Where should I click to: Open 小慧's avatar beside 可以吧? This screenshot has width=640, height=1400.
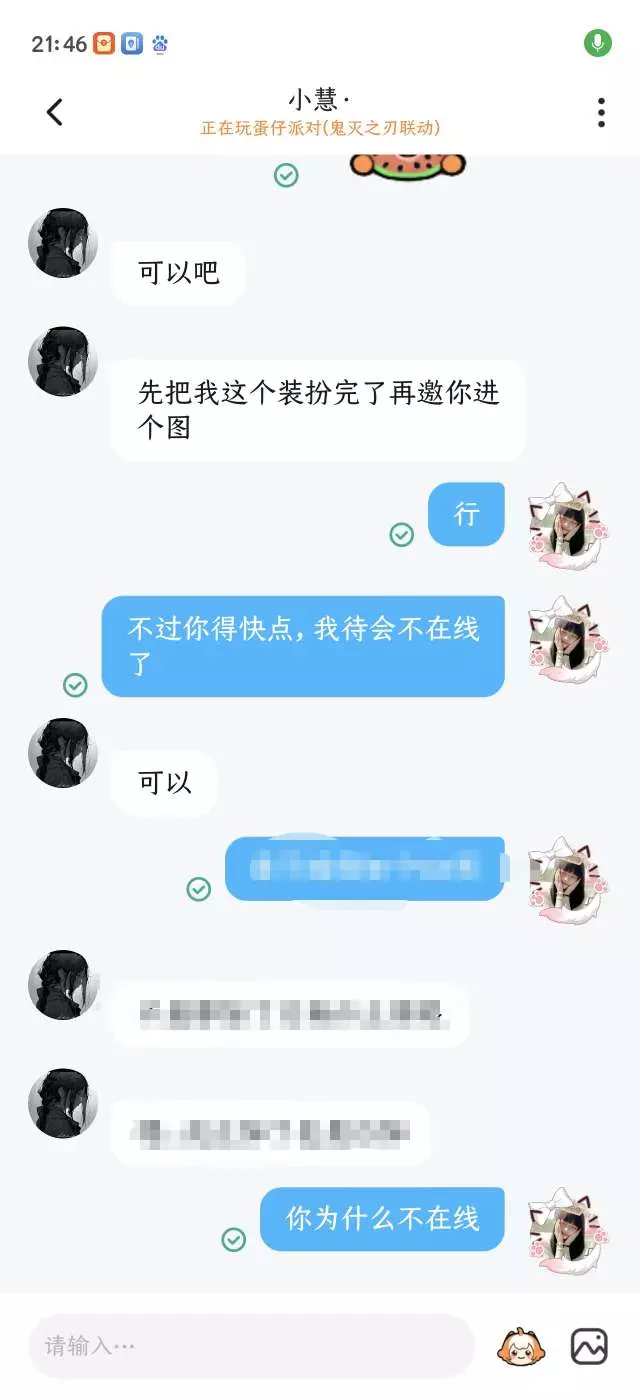click(63, 243)
